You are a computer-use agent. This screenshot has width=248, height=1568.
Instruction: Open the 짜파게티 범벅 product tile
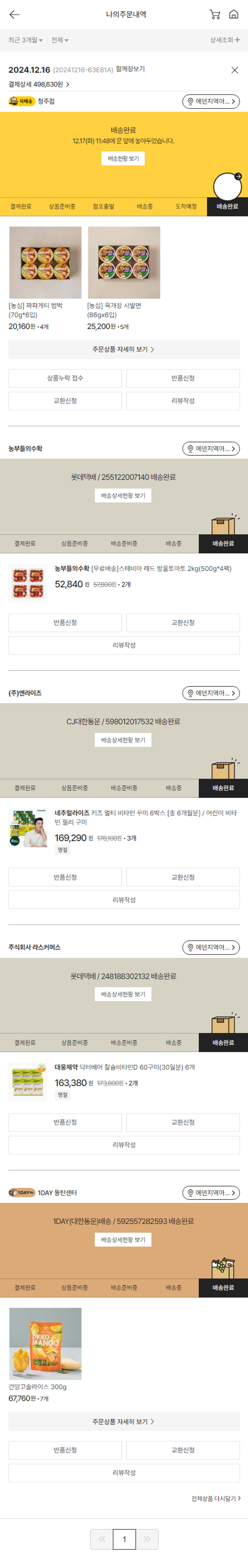pyautogui.click(x=45, y=263)
